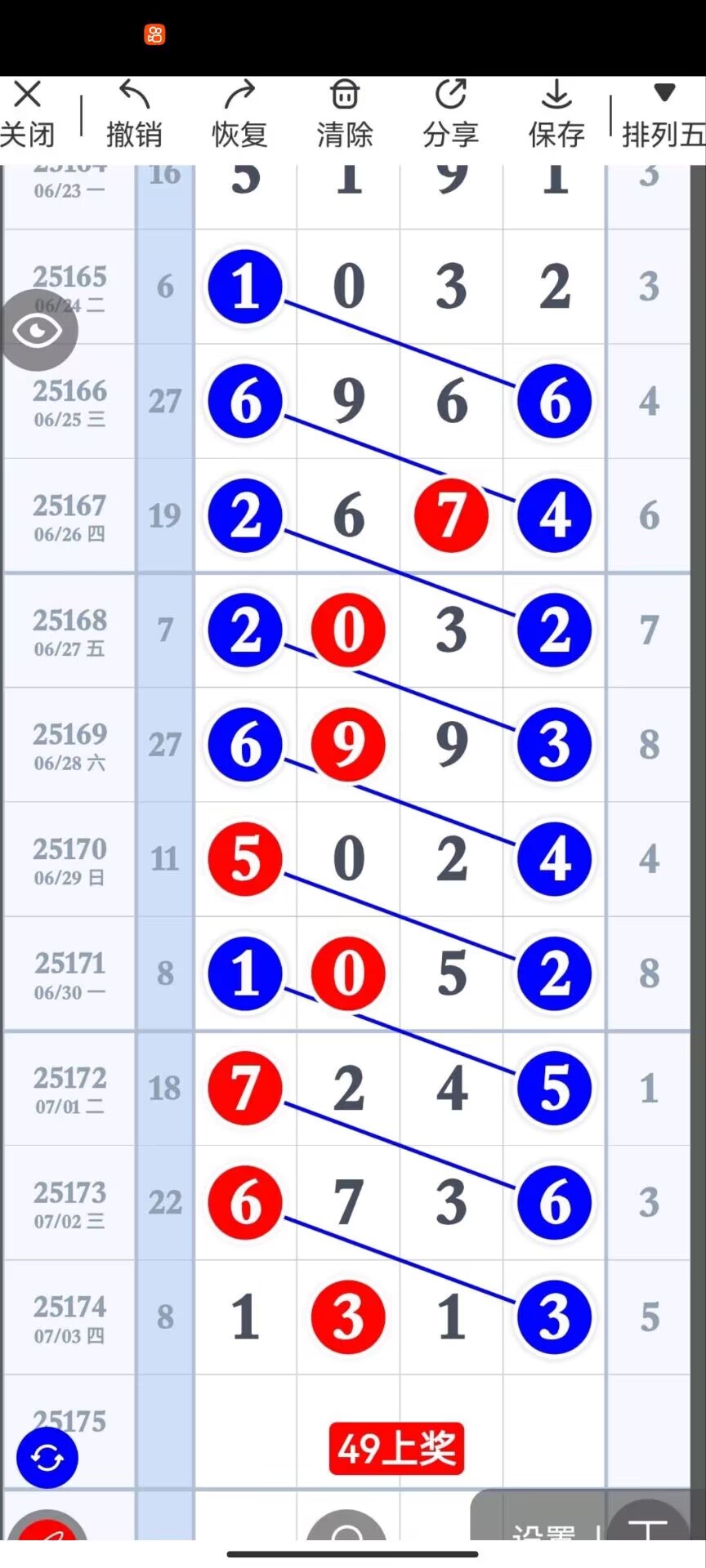Tap the blue refresh circular button
This screenshot has width=706, height=1568.
(47, 1458)
